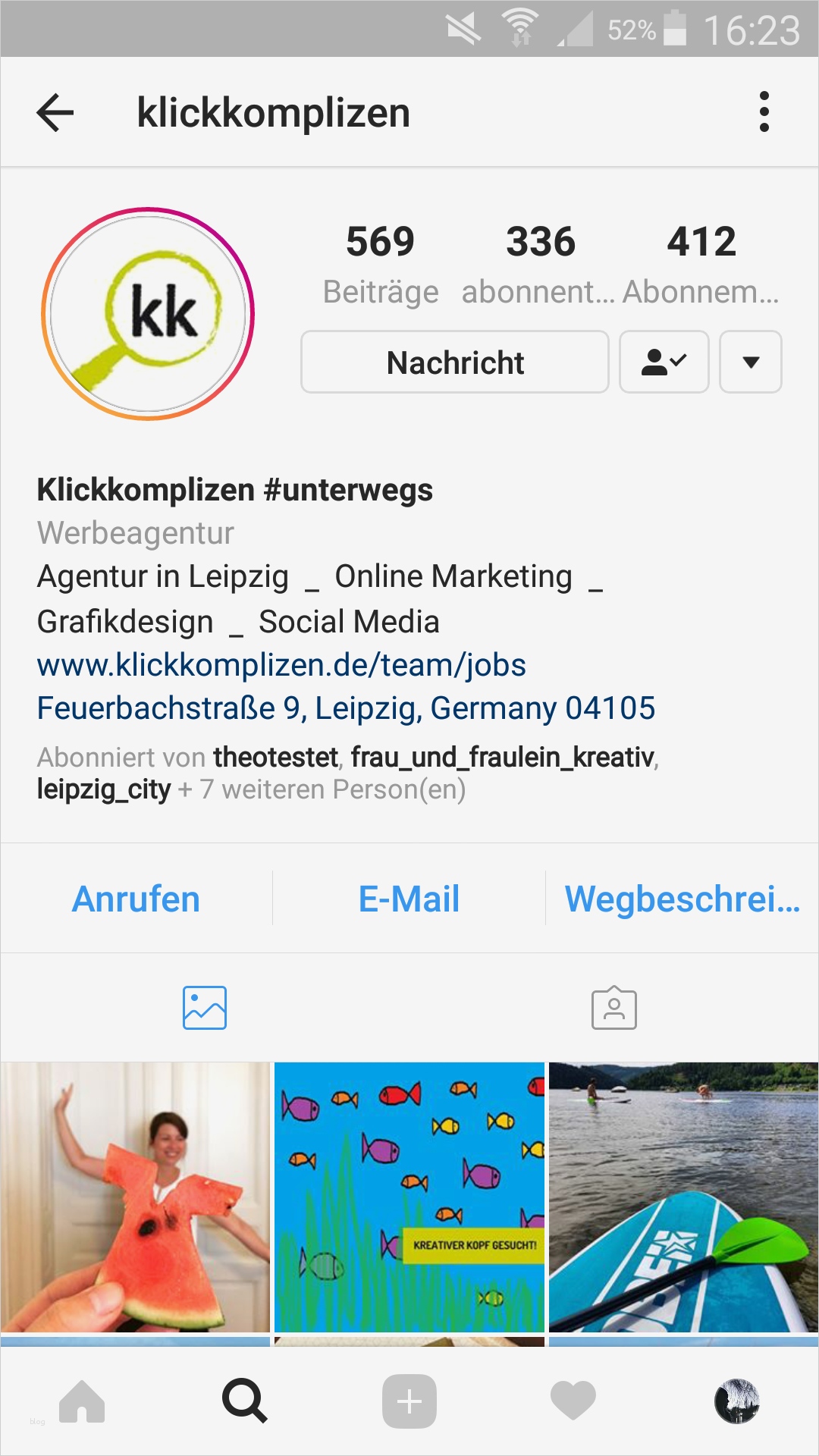Open the following status button

pyautogui.click(x=664, y=362)
